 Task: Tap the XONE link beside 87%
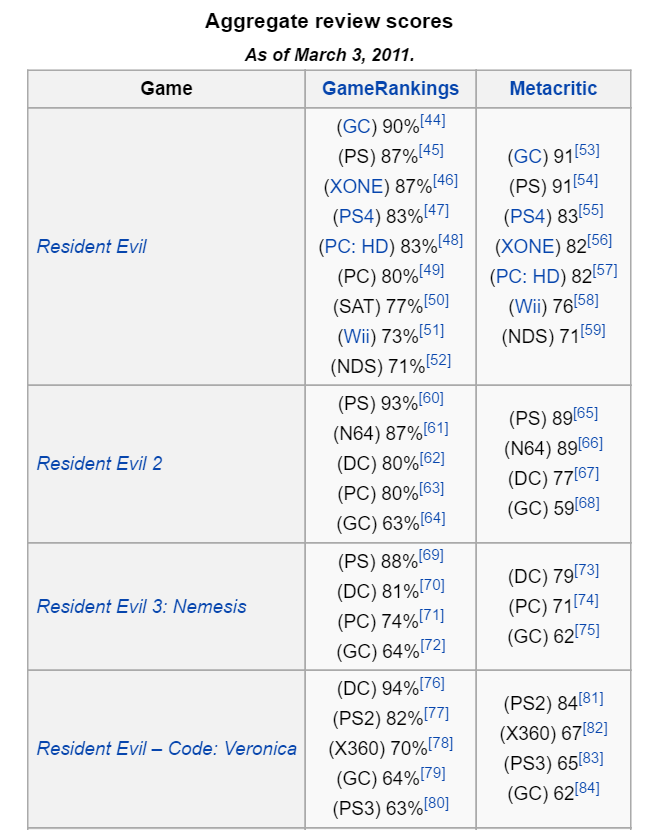(x=357, y=187)
